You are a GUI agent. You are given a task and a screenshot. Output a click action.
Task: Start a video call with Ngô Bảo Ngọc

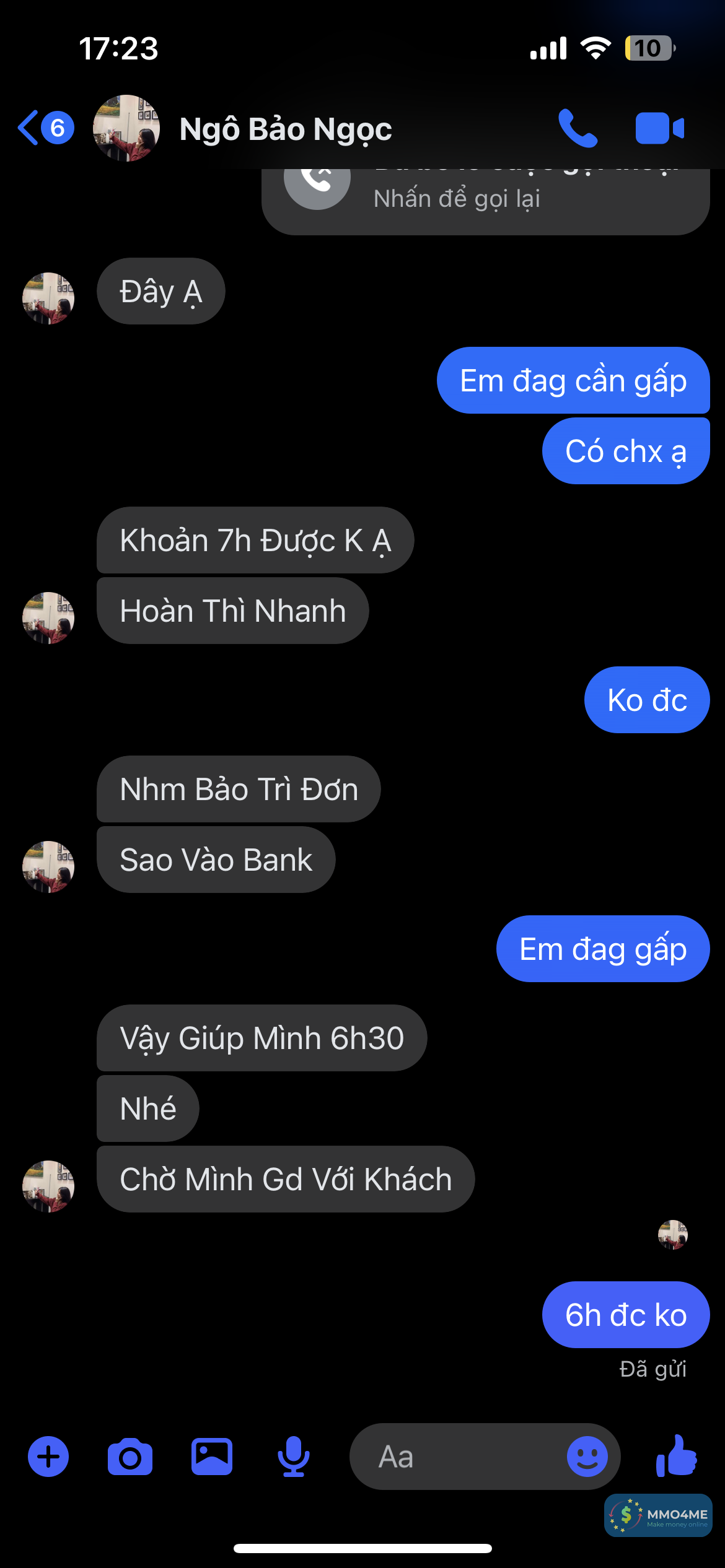[x=659, y=128]
